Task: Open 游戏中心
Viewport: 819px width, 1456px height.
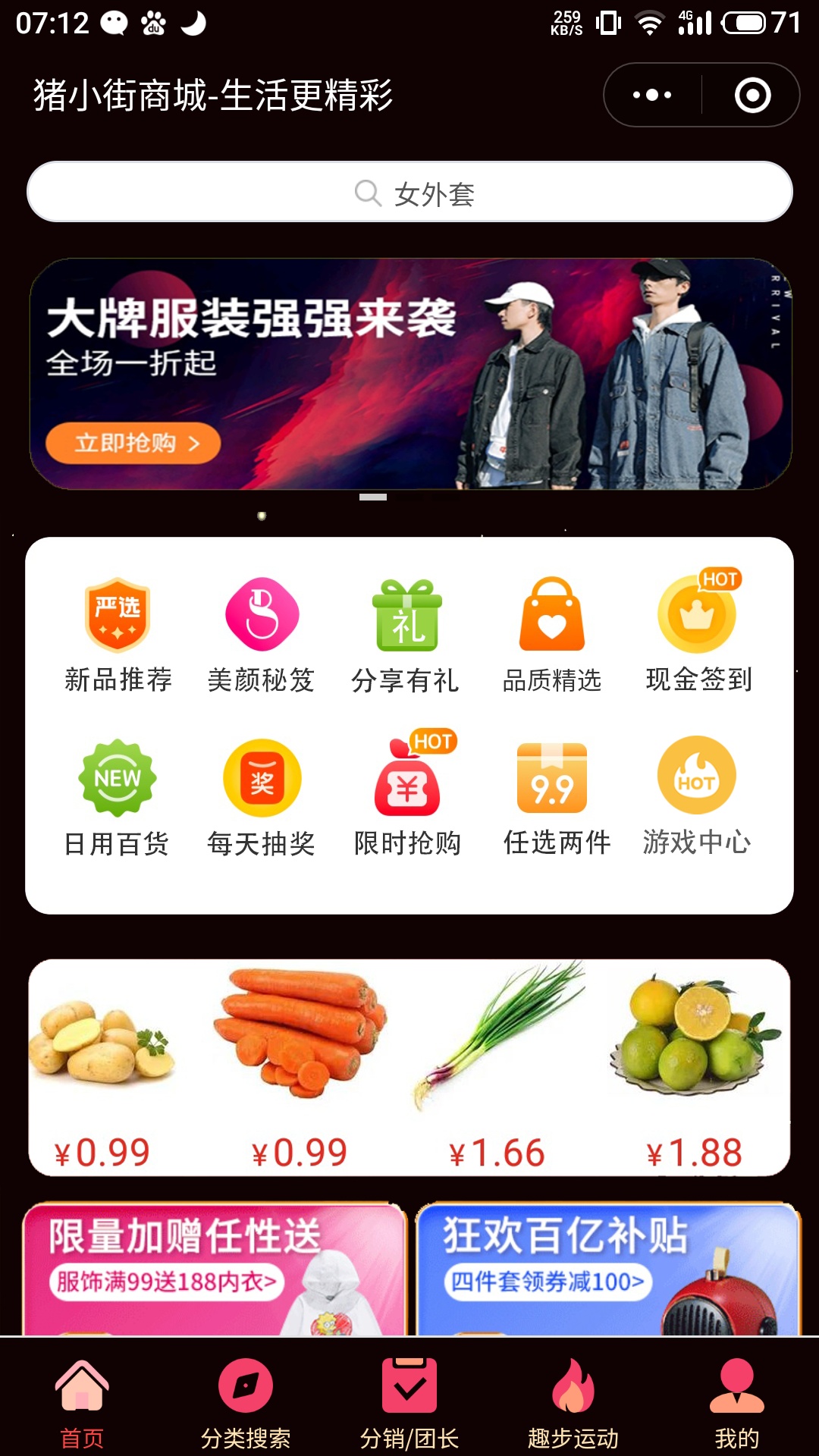Action: [697, 797]
